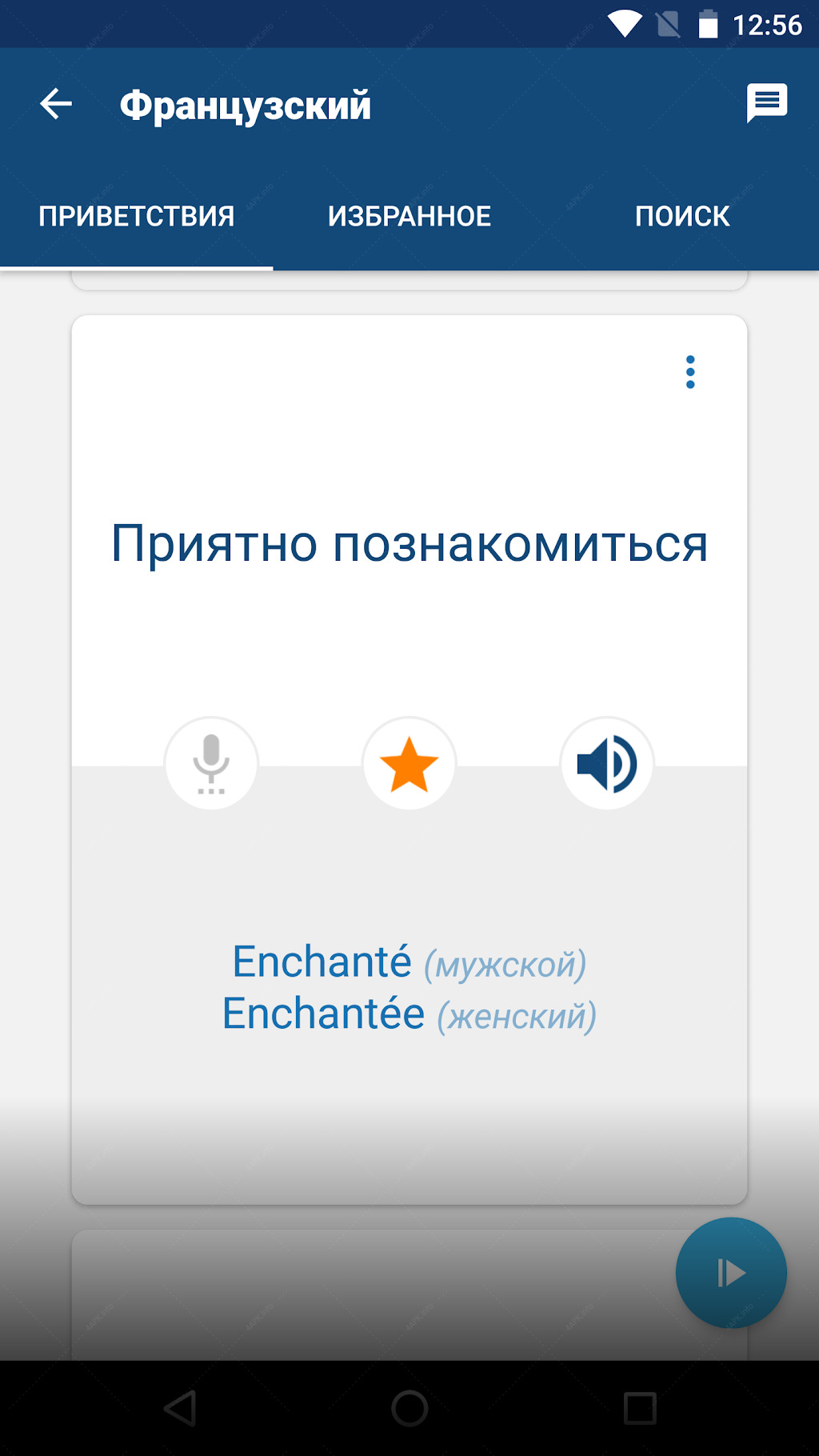Play the phrase audio with speaker icon
This screenshot has height=1456, width=819.
click(607, 763)
